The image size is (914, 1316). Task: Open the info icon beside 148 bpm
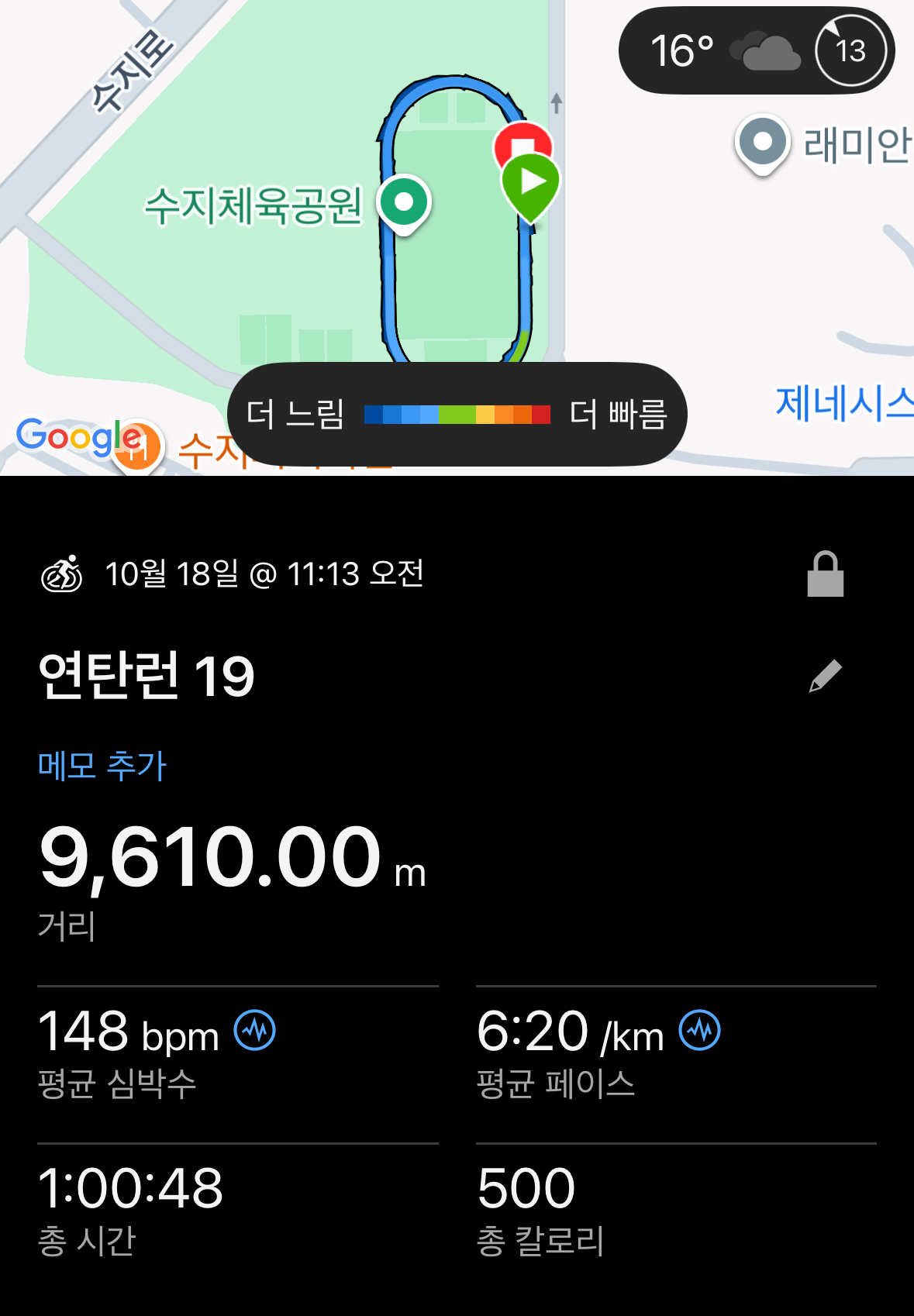[x=255, y=1030]
